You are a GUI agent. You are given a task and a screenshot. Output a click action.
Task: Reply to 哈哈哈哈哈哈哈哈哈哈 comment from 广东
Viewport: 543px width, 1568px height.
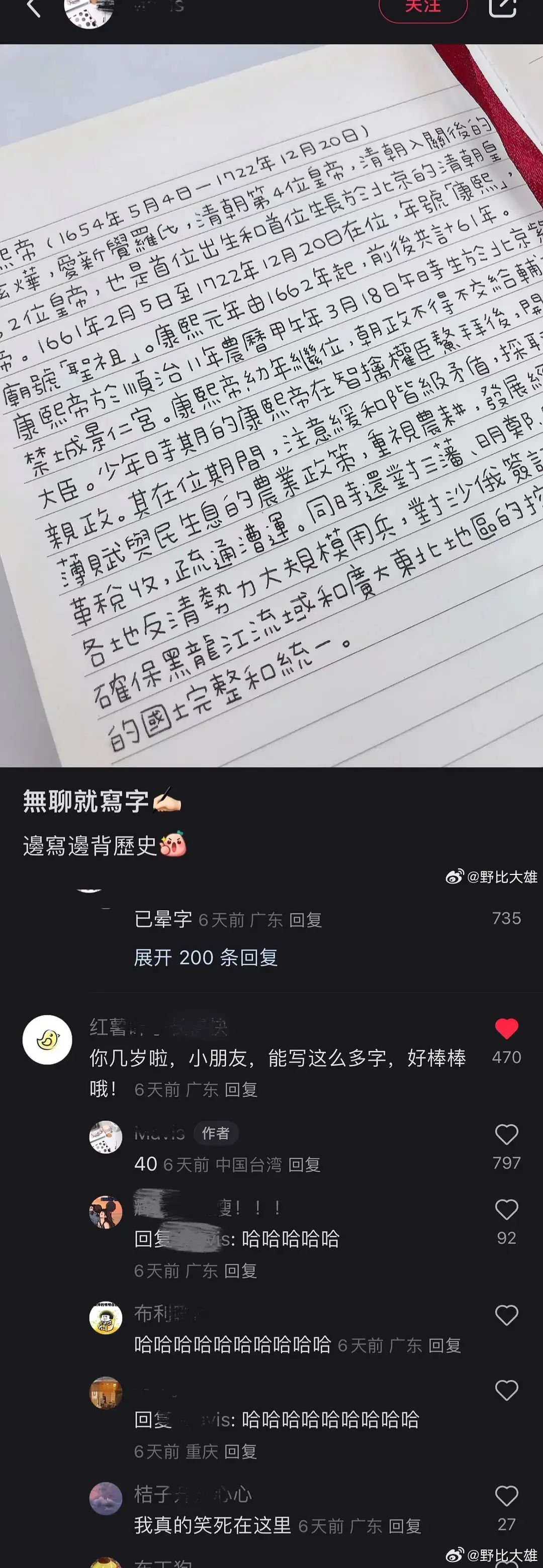444,1345
